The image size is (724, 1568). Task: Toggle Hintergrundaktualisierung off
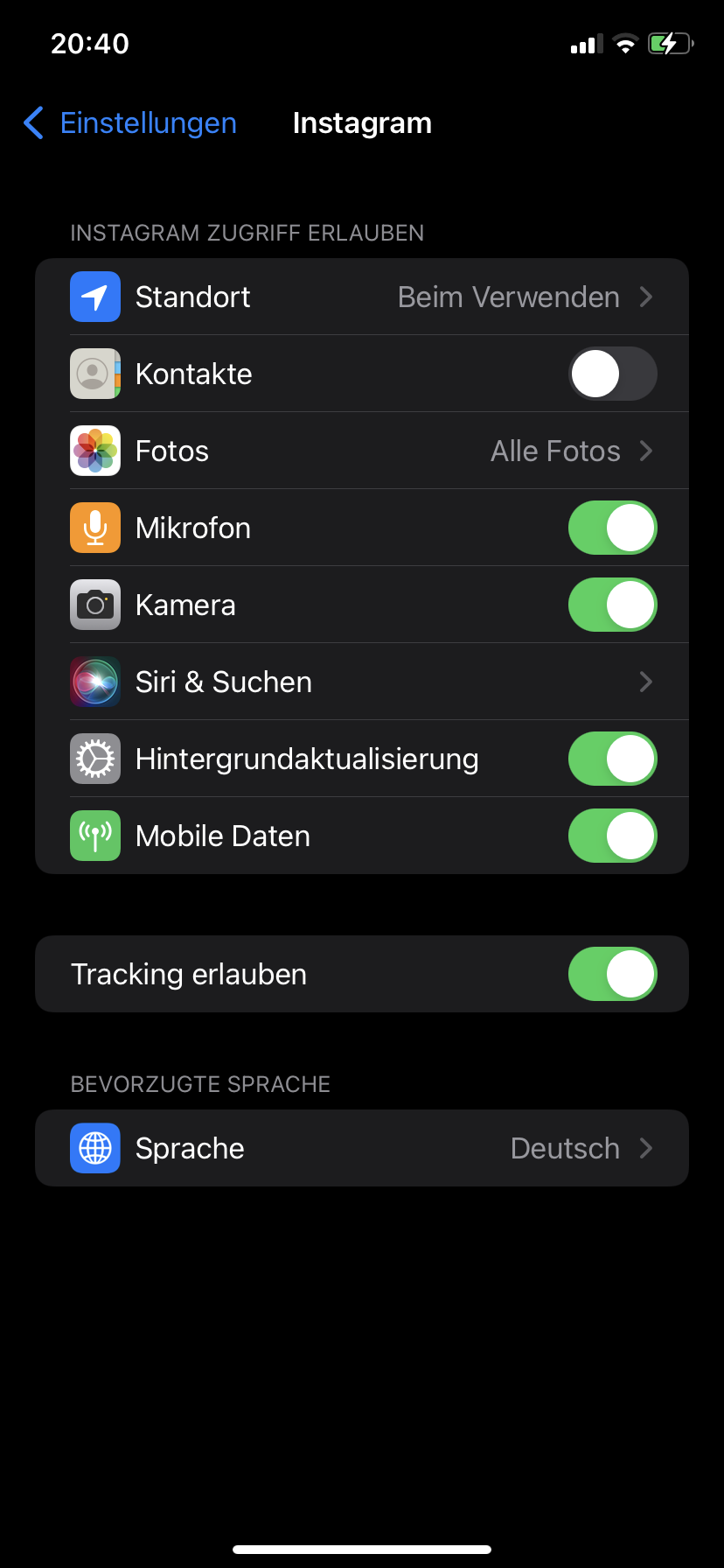(x=612, y=759)
